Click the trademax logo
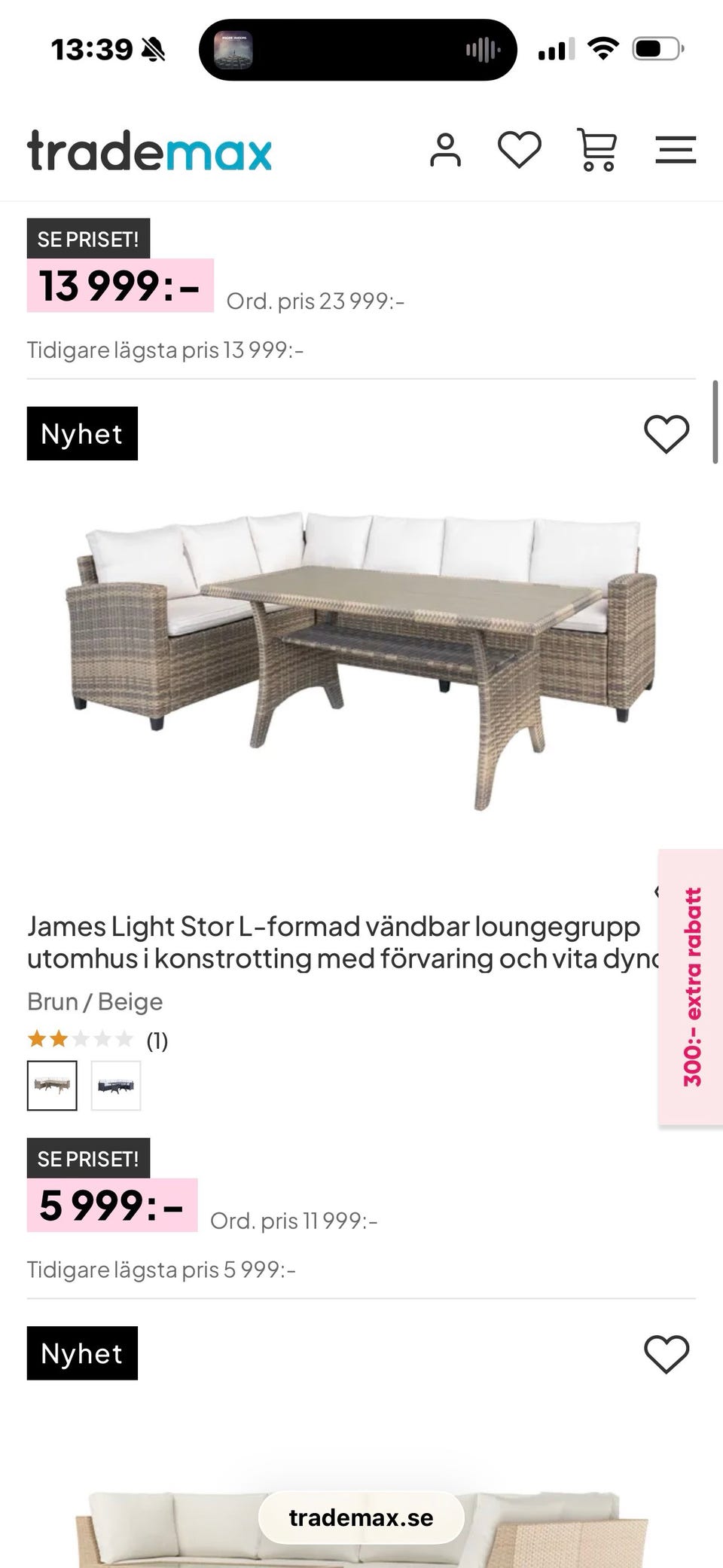The height and width of the screenshot is (1568, 723). [148, 151]
